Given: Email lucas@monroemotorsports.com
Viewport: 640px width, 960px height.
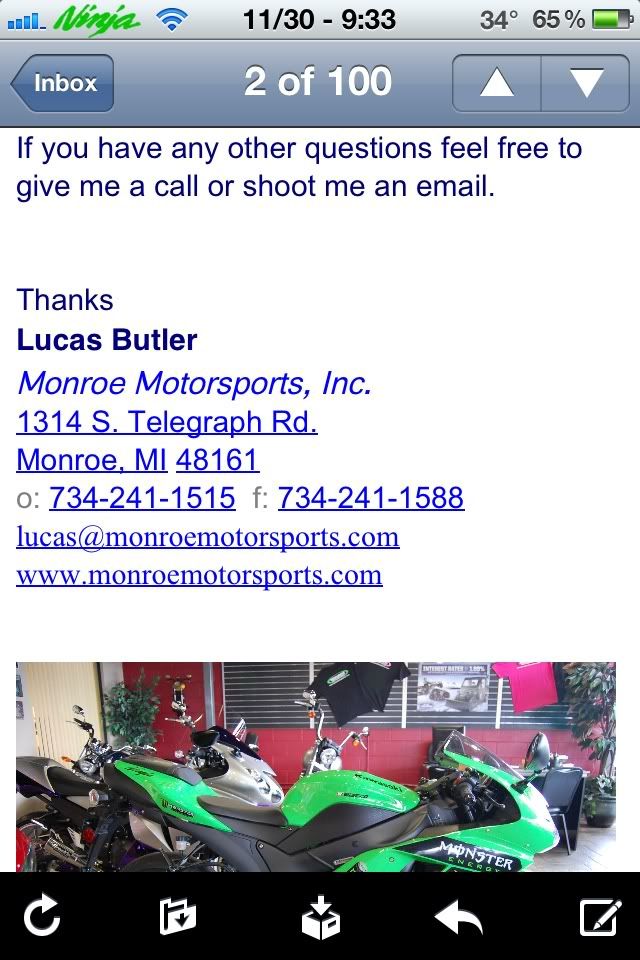Looking at the screenshot, I should pos(208,537).
